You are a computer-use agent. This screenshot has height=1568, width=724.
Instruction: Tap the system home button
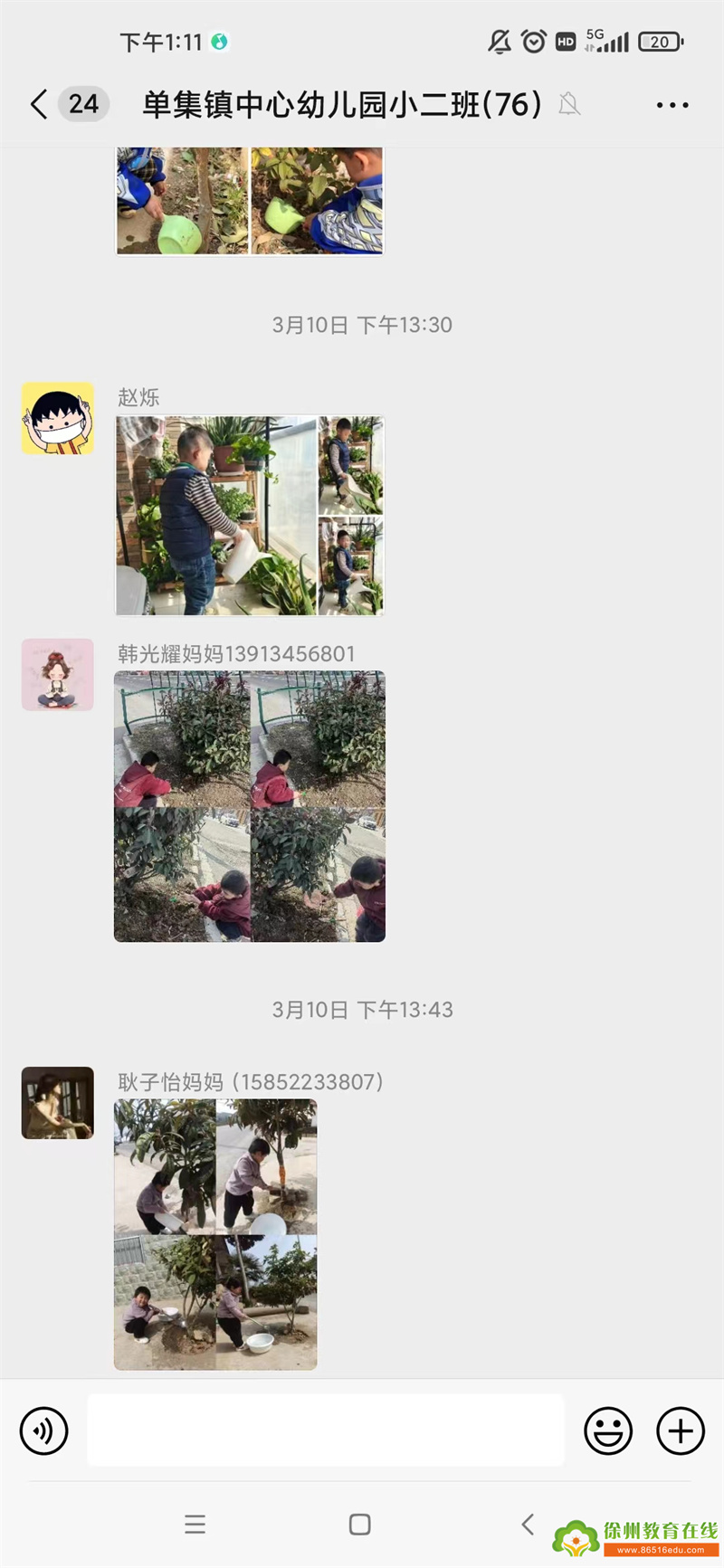(359, 1525)
